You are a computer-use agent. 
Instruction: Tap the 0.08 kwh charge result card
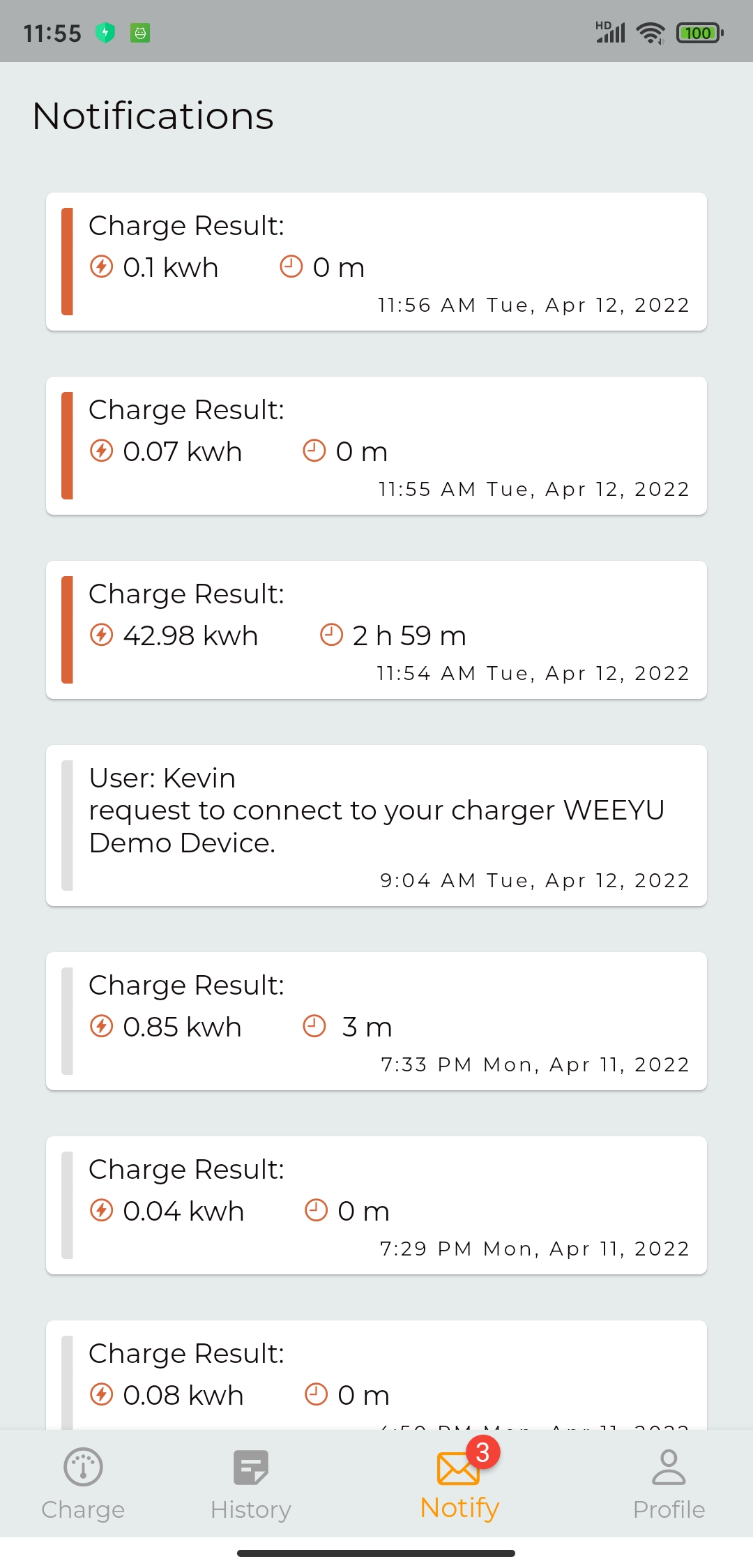376,1375
